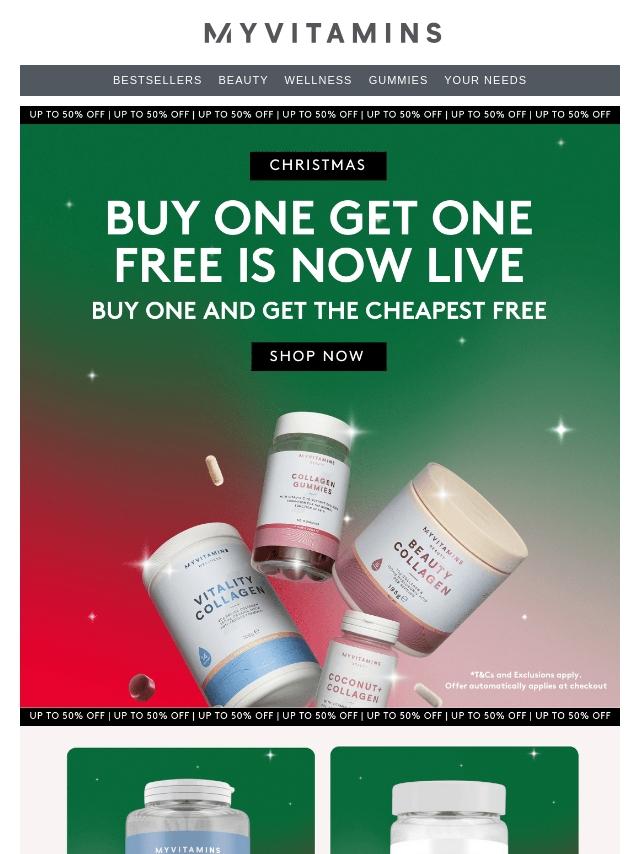Browse the Gummies category
Image resolution: width=640 pixels, height=854 pixels.
pyautogui.click(x=398, y=80)
